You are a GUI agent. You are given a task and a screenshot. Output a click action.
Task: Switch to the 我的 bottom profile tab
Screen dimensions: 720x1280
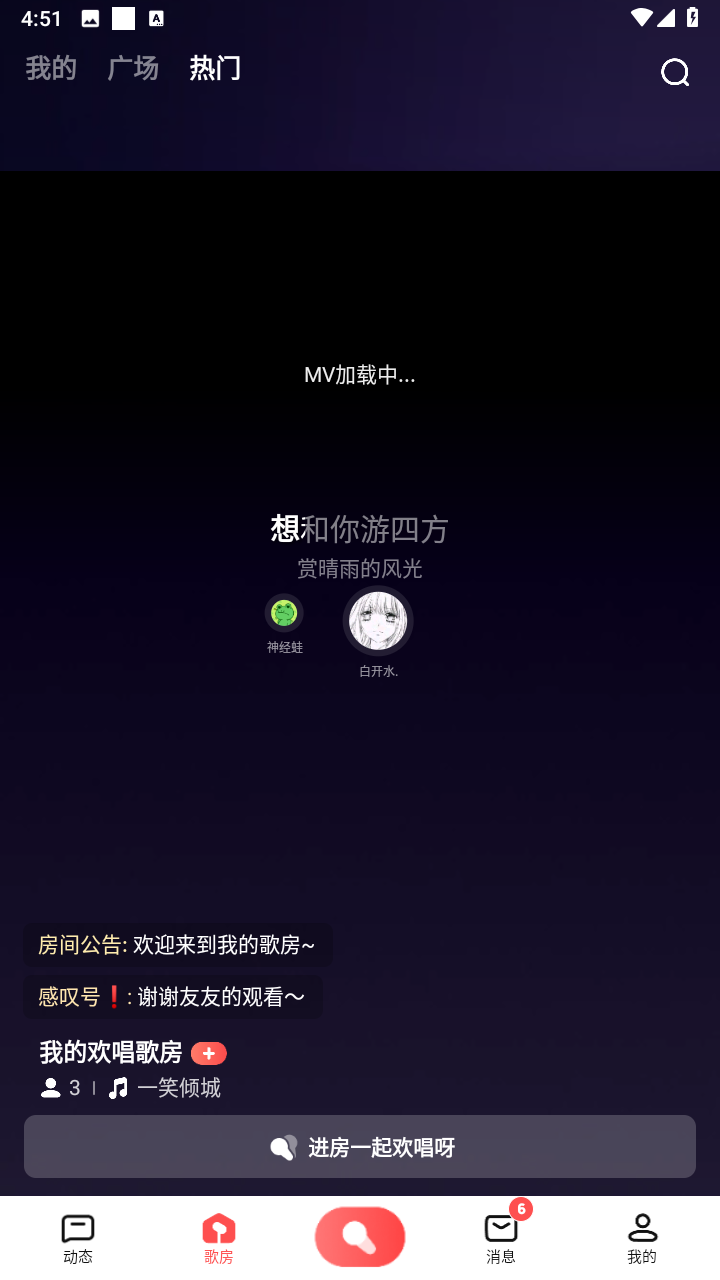pos(642,1238)
